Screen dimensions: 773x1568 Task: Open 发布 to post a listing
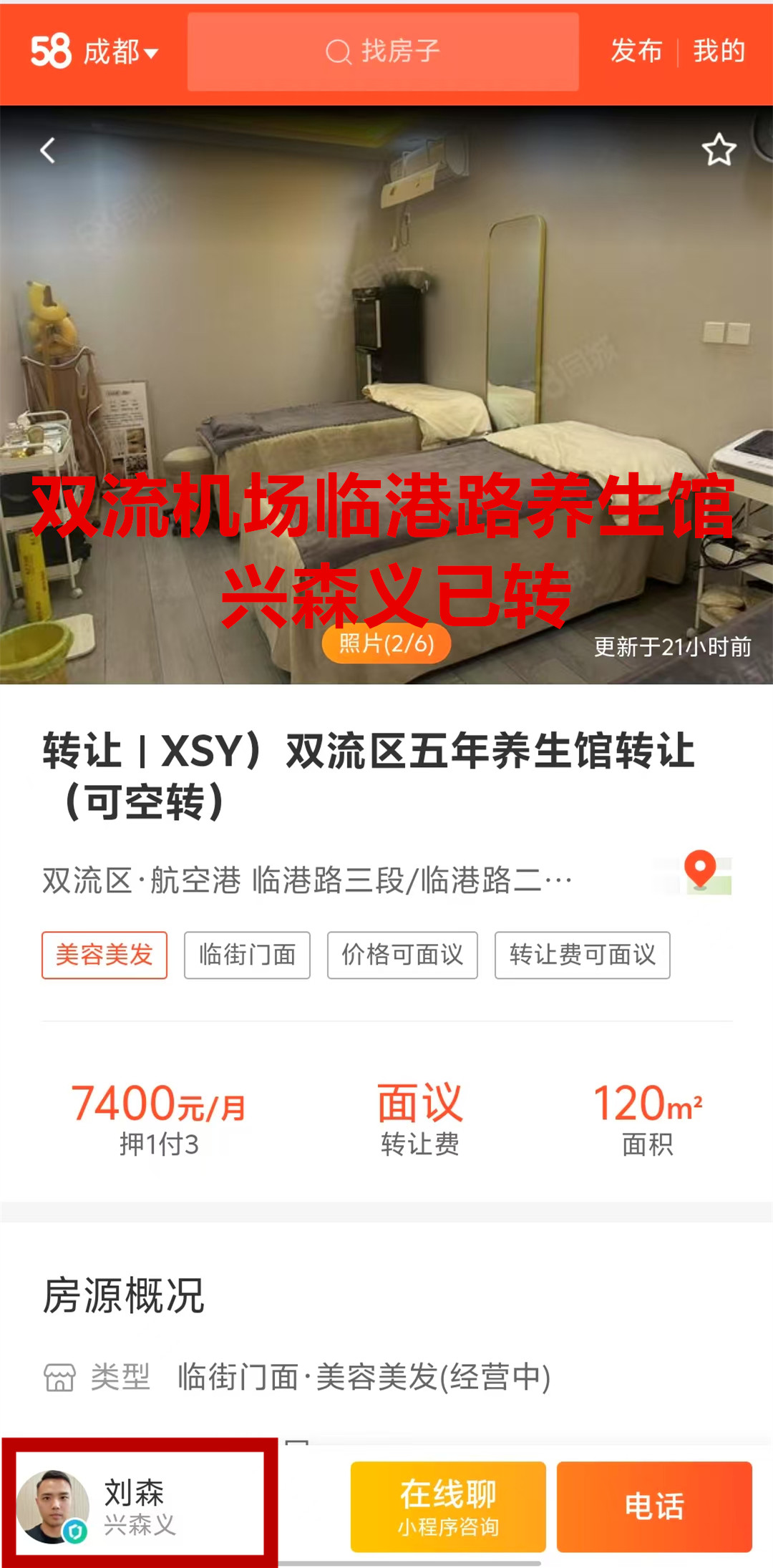[x=636, y=52]
